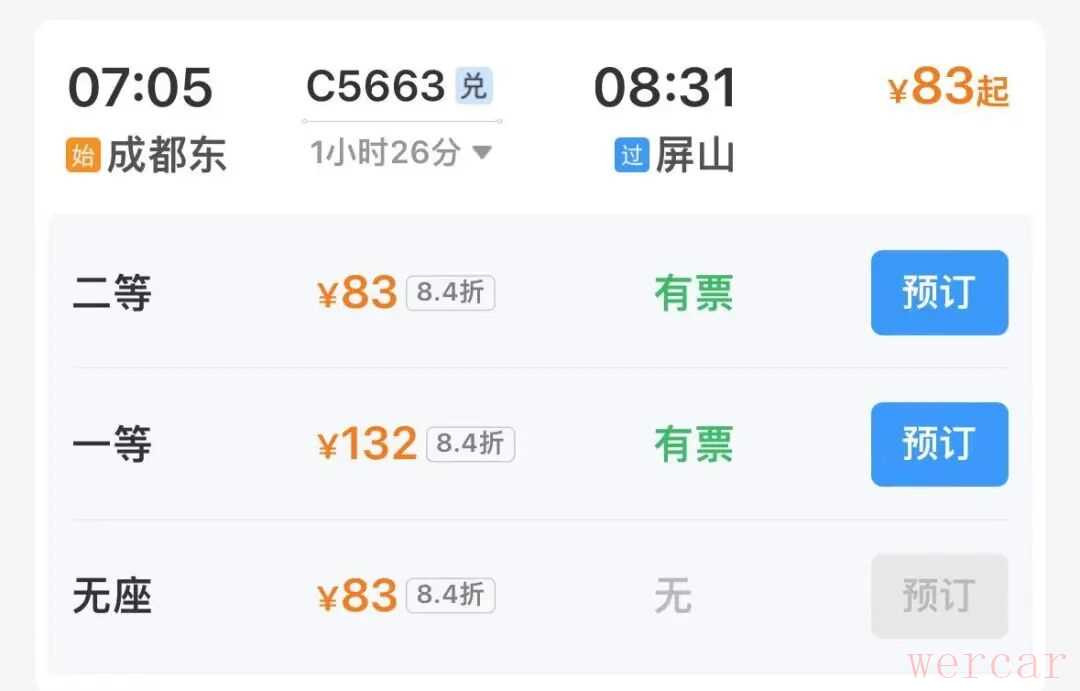The width and height of the screenshot is (1080, 691).
Task: Expand the 1小时26分 stop details
Action: click(x=401, y=153)
